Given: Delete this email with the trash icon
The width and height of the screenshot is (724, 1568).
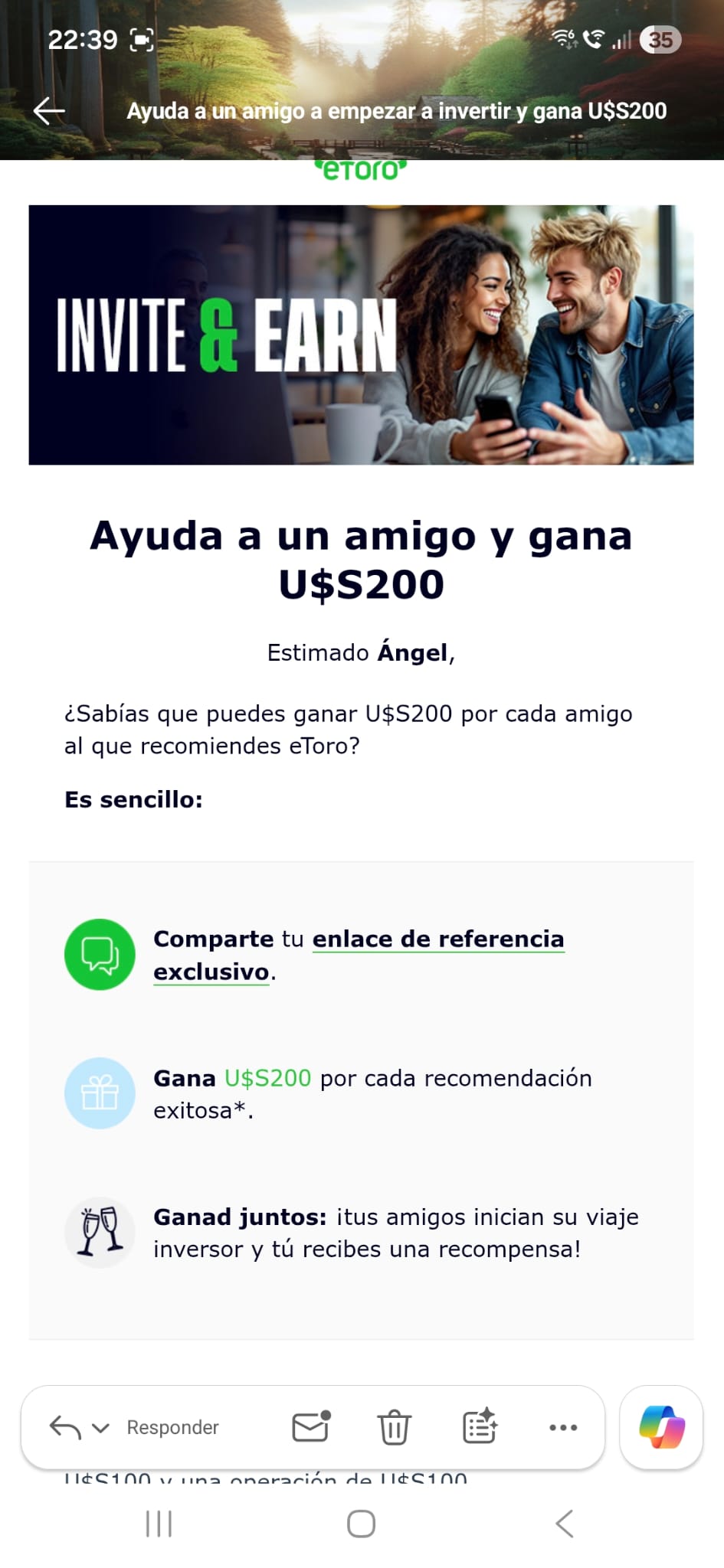Looking at the screenshot, I should [x=395, y=1427].
